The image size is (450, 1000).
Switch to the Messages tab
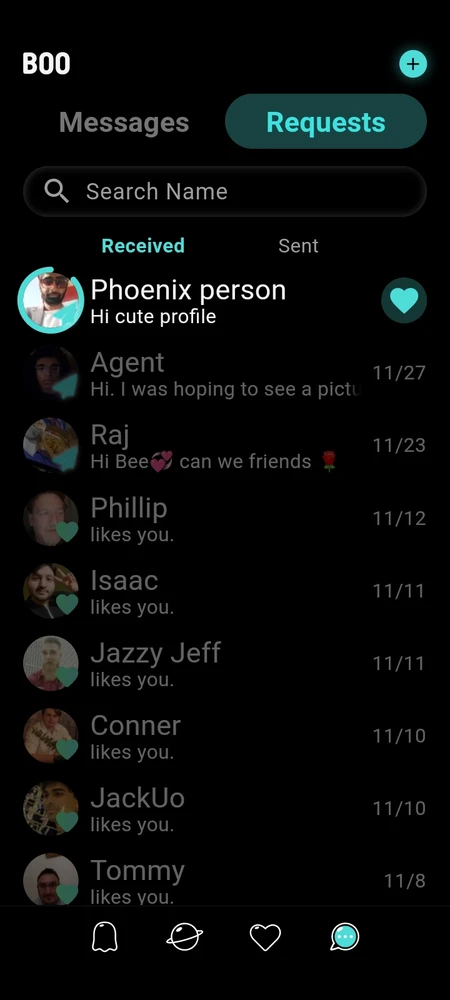tap(124, 122)
